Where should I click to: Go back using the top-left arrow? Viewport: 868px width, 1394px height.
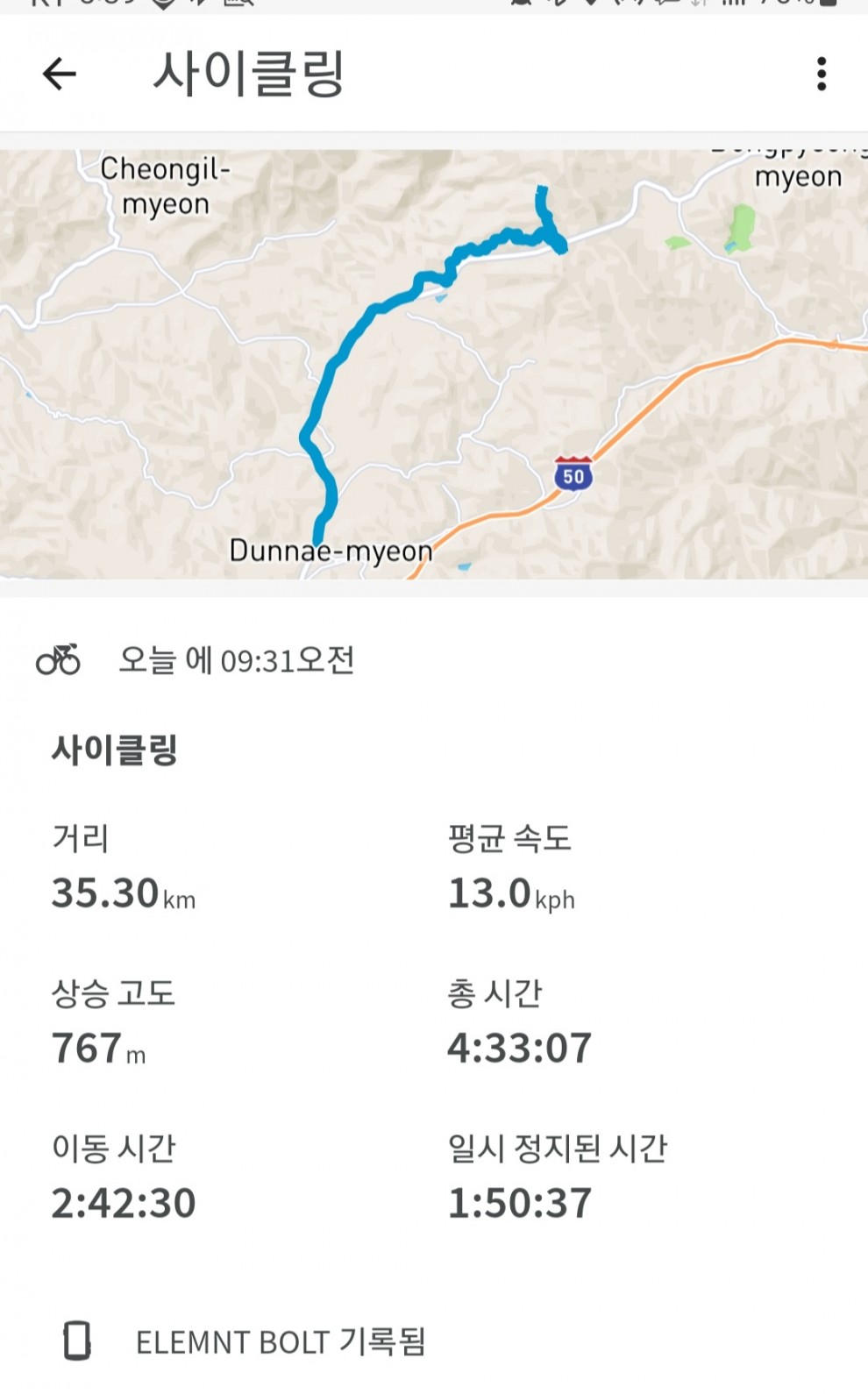pos(60,75)
